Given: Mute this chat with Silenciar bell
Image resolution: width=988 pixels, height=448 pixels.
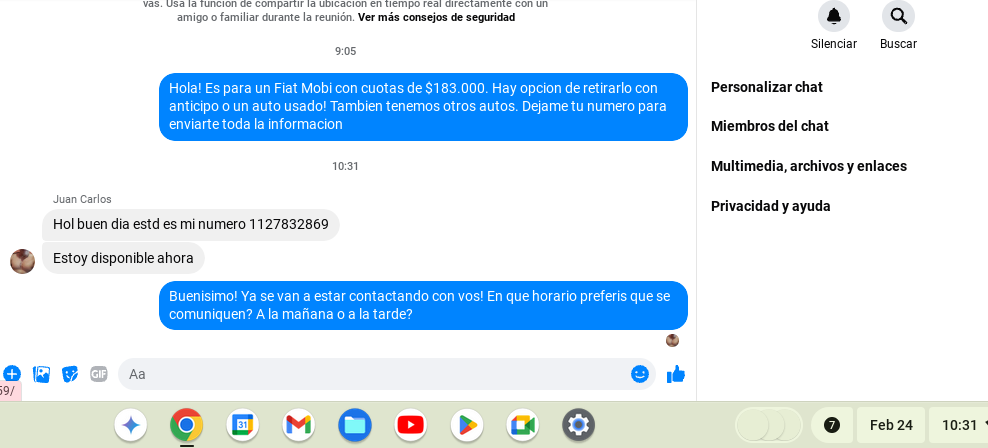Looking at the screenshot, I should [x=833, y=16].
